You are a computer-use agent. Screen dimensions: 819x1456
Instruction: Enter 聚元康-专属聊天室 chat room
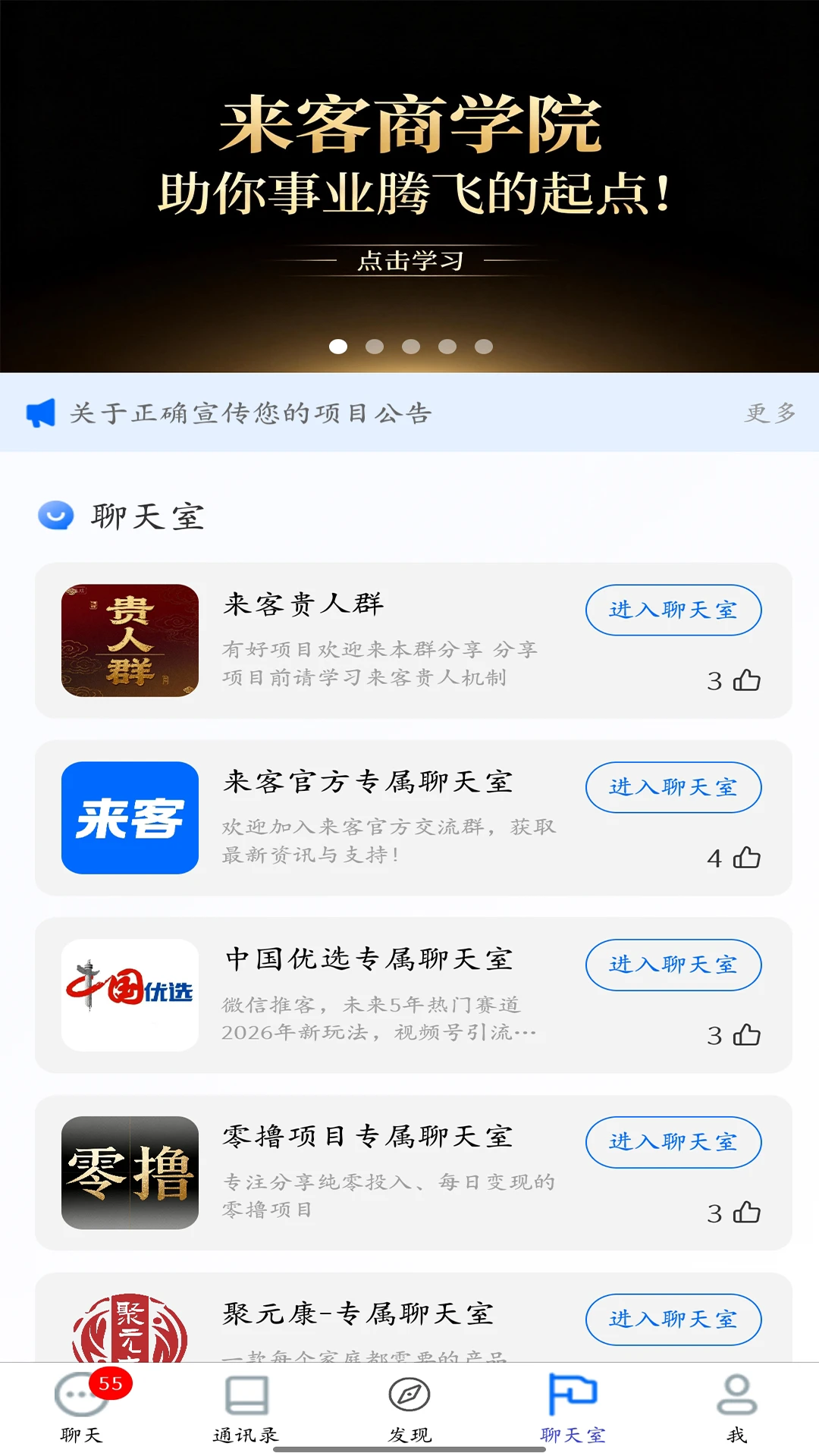coord(672,1319)
